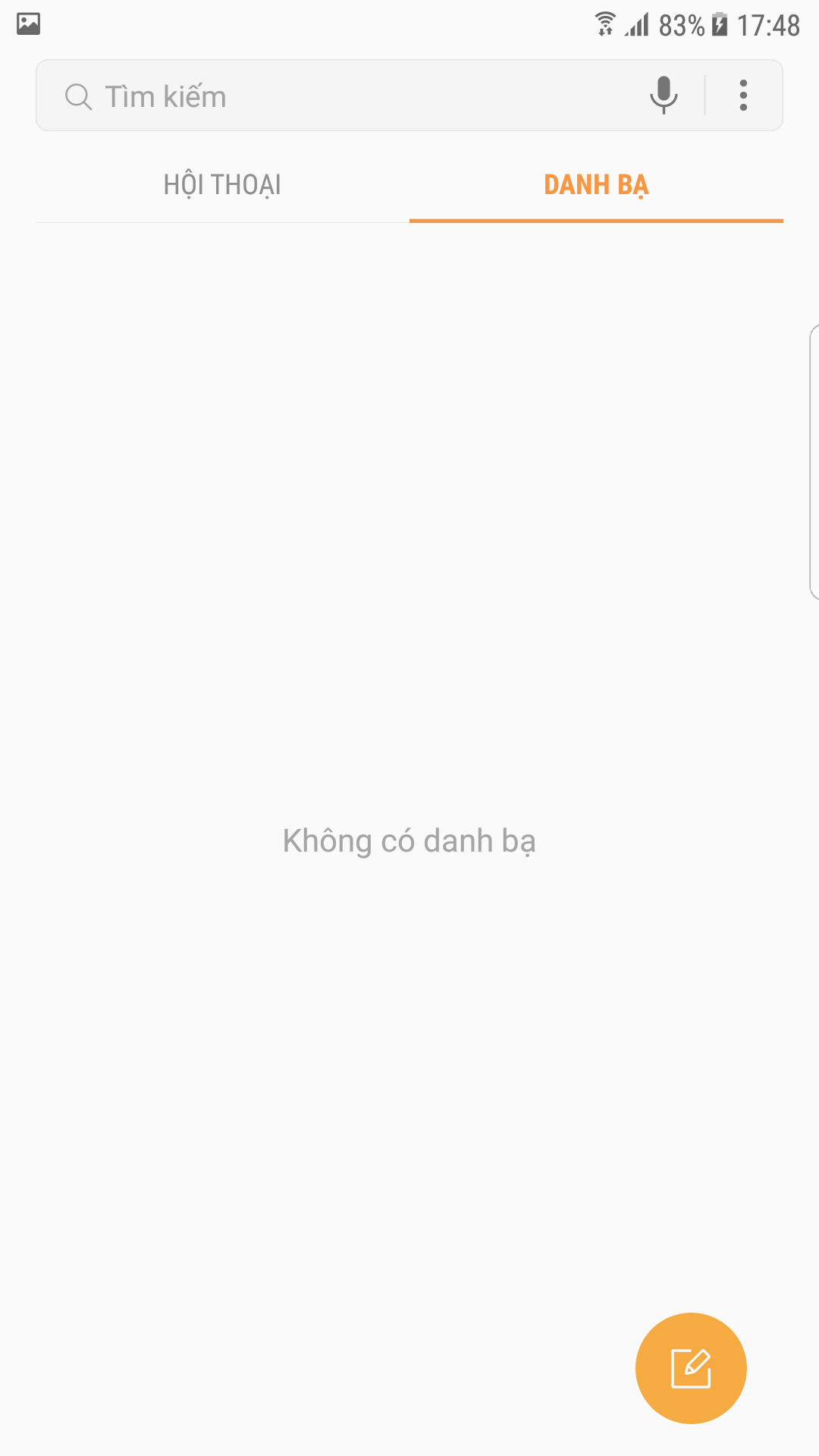
Task: Compose a new message
Action: coord(691,1368)
